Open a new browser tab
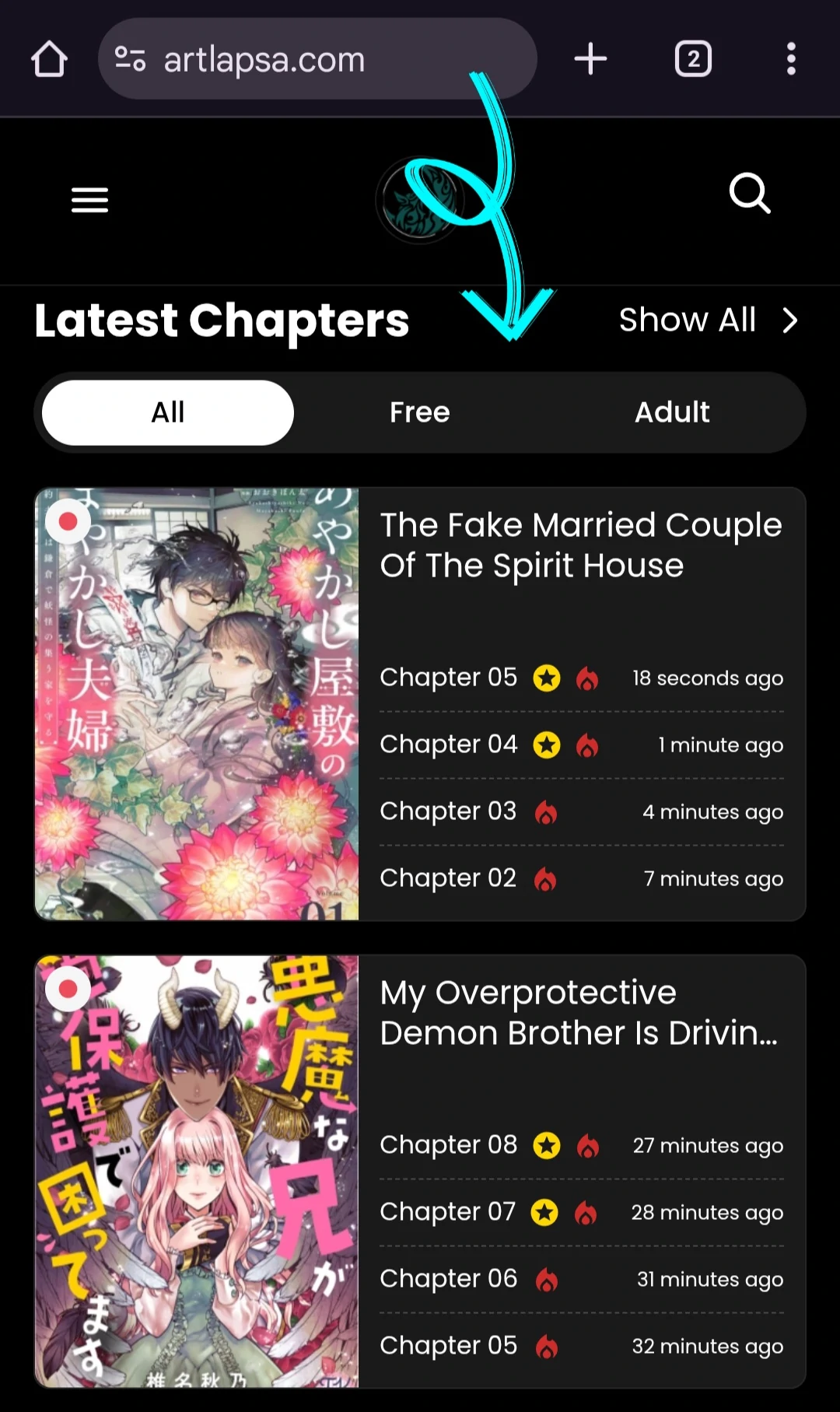840x1412 pixels. [590, 59]
